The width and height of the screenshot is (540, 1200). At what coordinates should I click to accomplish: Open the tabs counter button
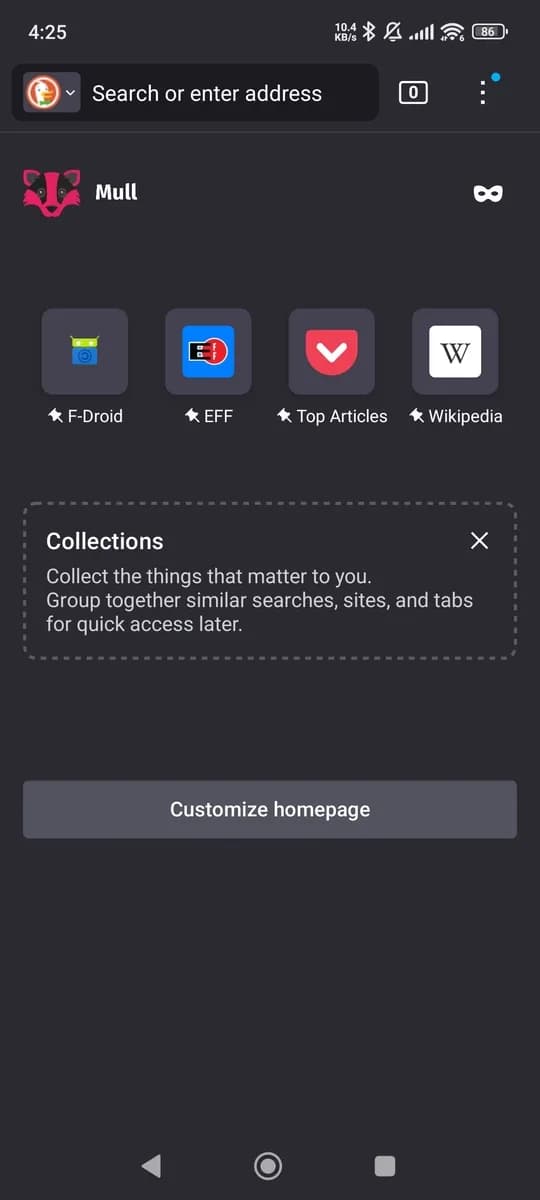(x=413, y=93)
